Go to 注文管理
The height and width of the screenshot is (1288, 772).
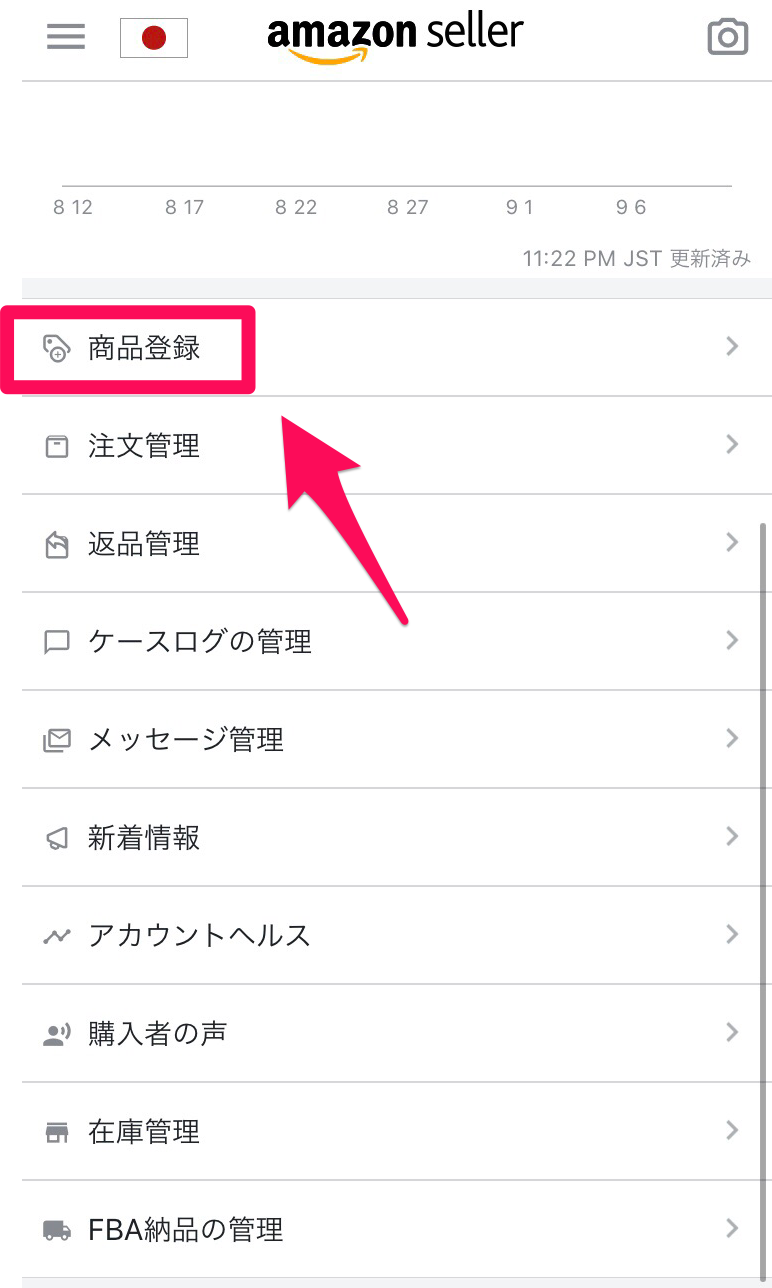386,445
